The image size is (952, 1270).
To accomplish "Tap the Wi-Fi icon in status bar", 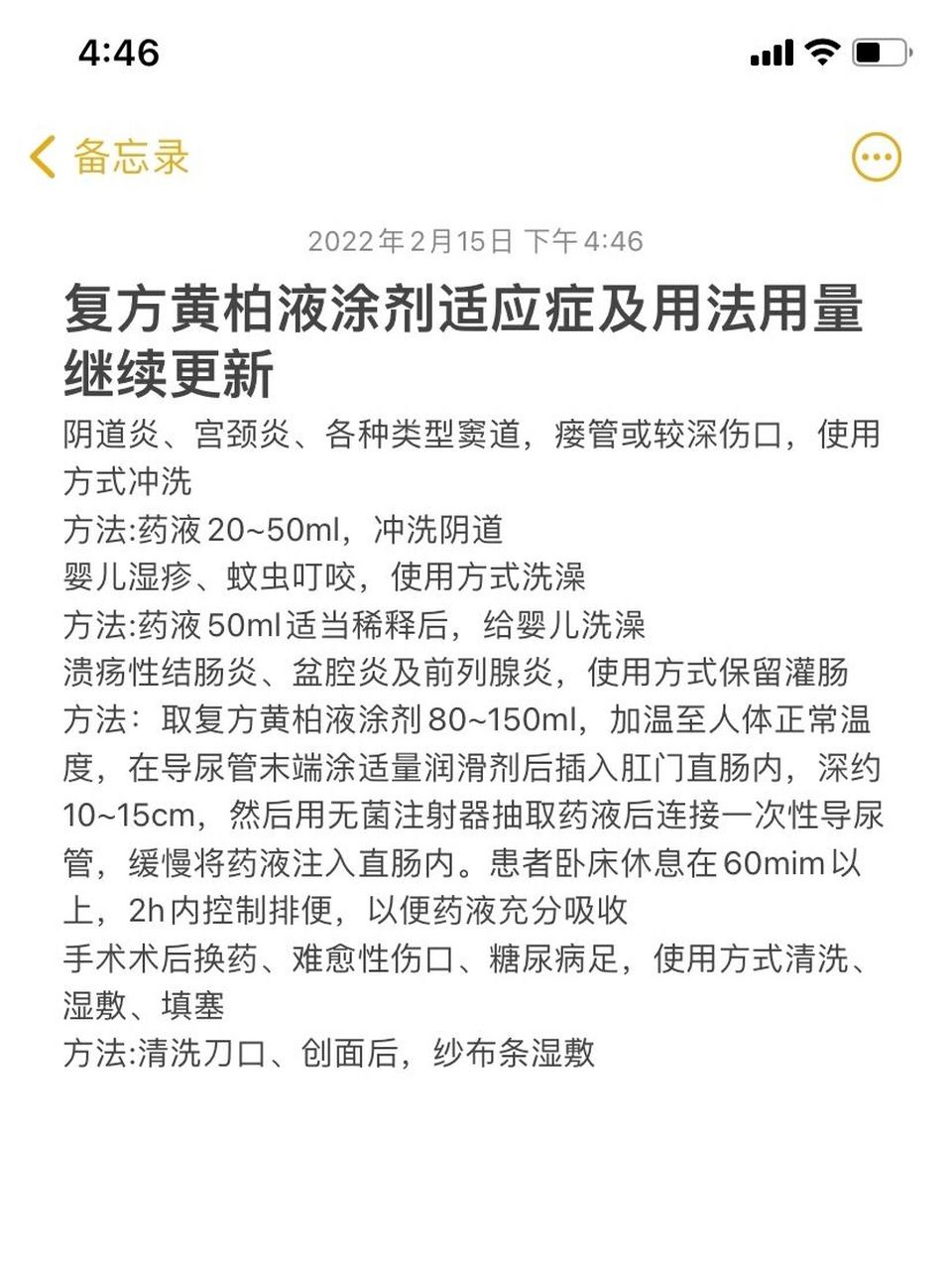I will (820, 51).
